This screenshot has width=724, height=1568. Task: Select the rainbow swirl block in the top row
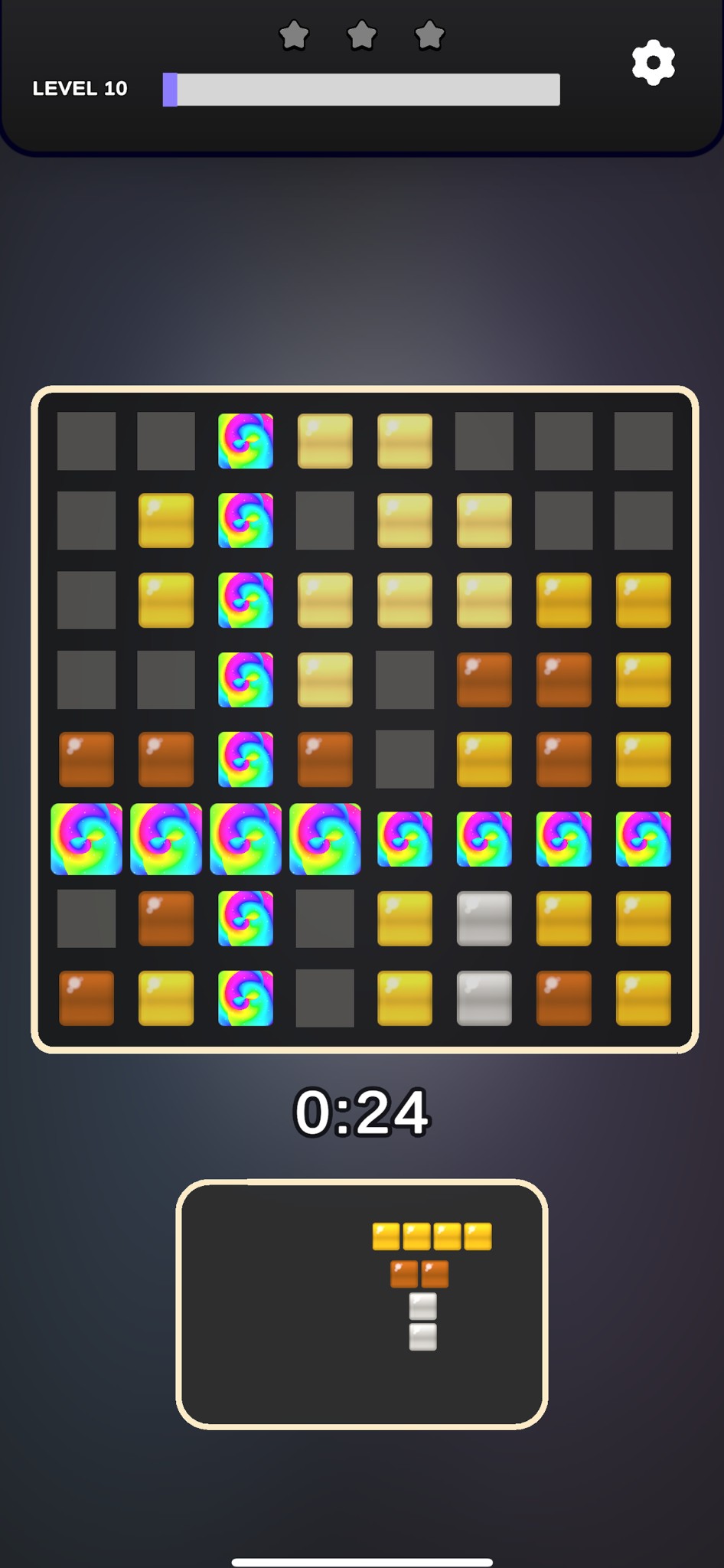pyautogui.click(x=245, y=443)
